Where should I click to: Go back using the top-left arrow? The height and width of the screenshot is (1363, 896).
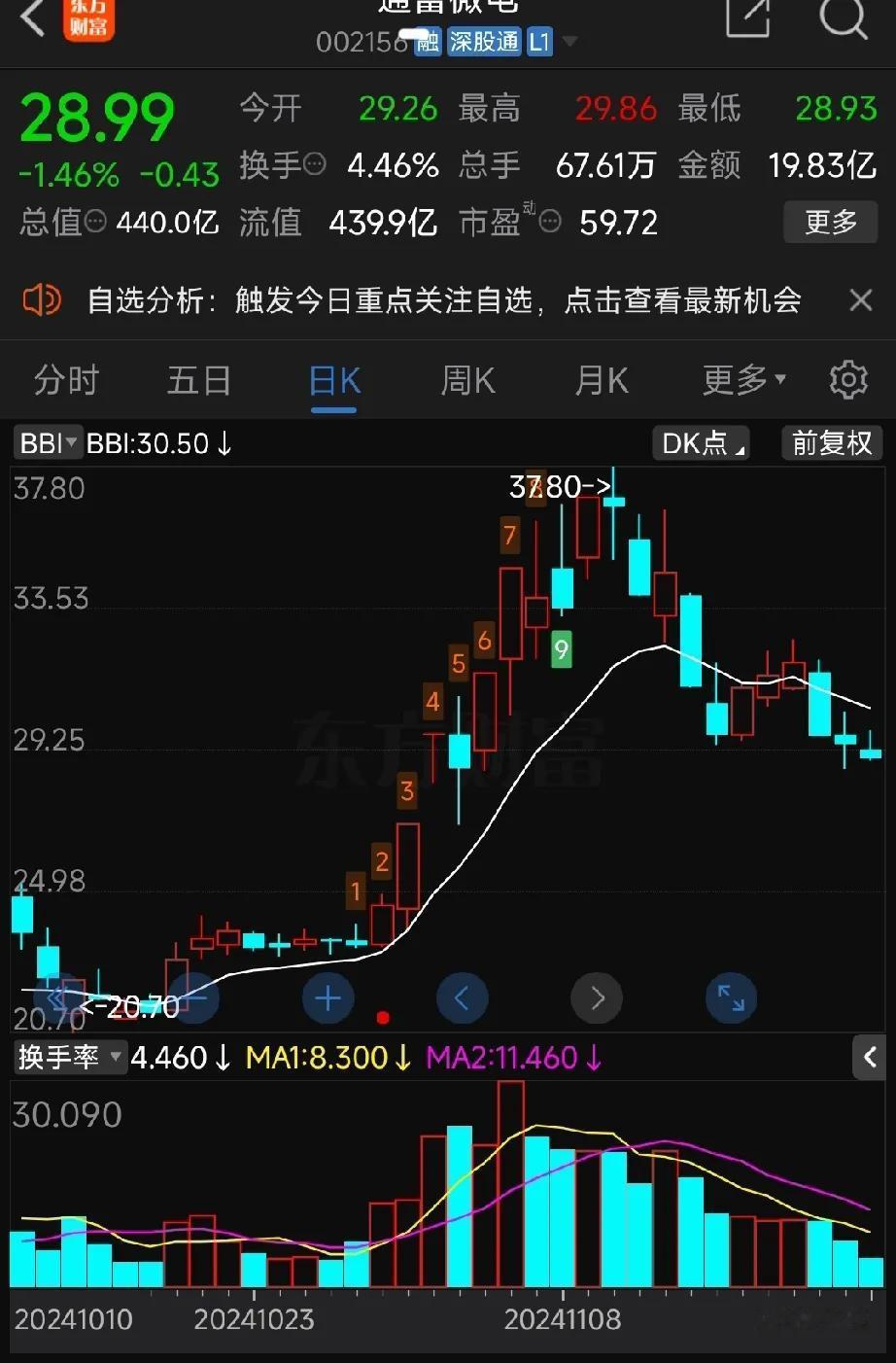click(33, 17)
